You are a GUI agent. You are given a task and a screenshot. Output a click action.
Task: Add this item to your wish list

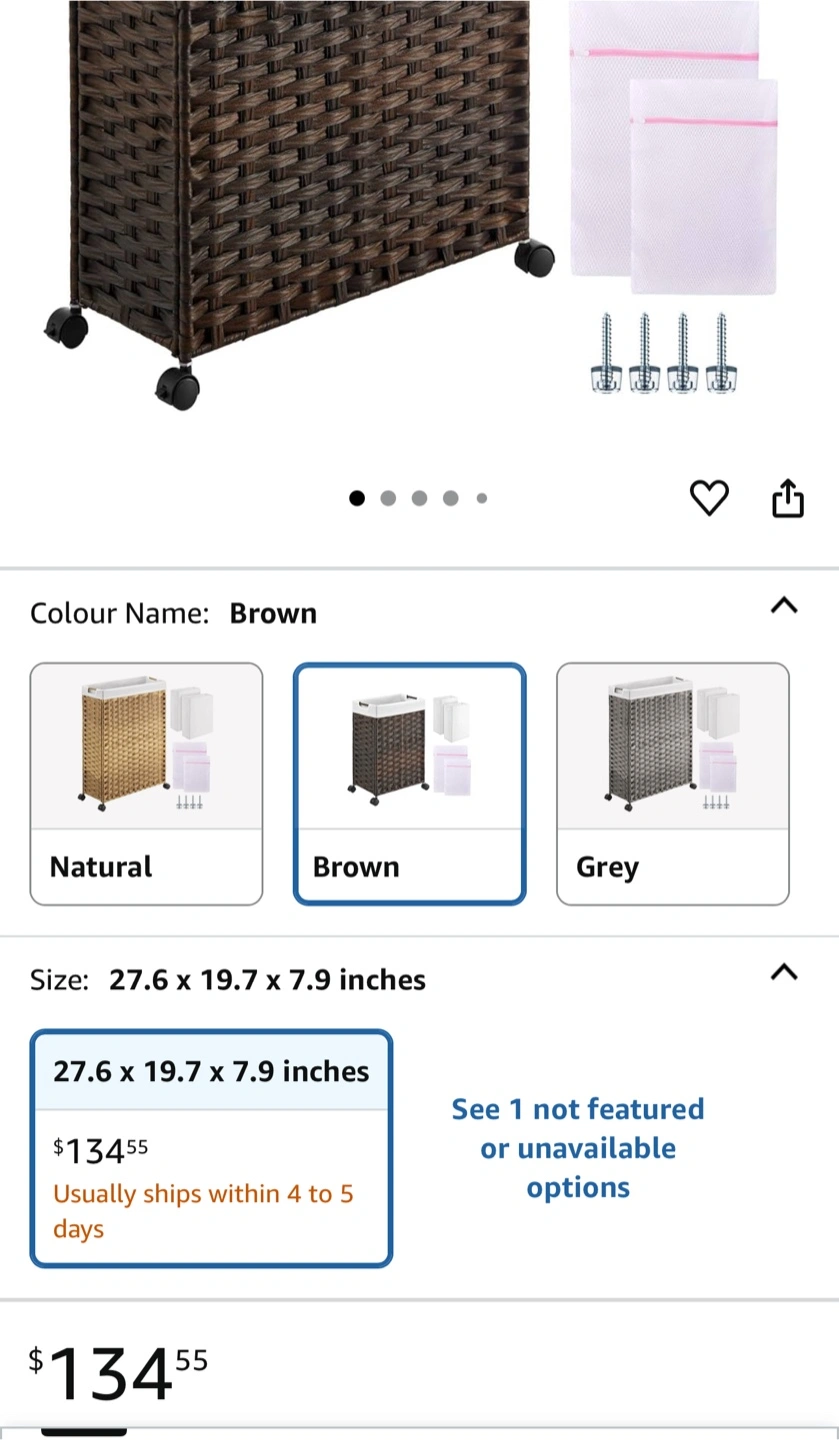pos(709,498)
